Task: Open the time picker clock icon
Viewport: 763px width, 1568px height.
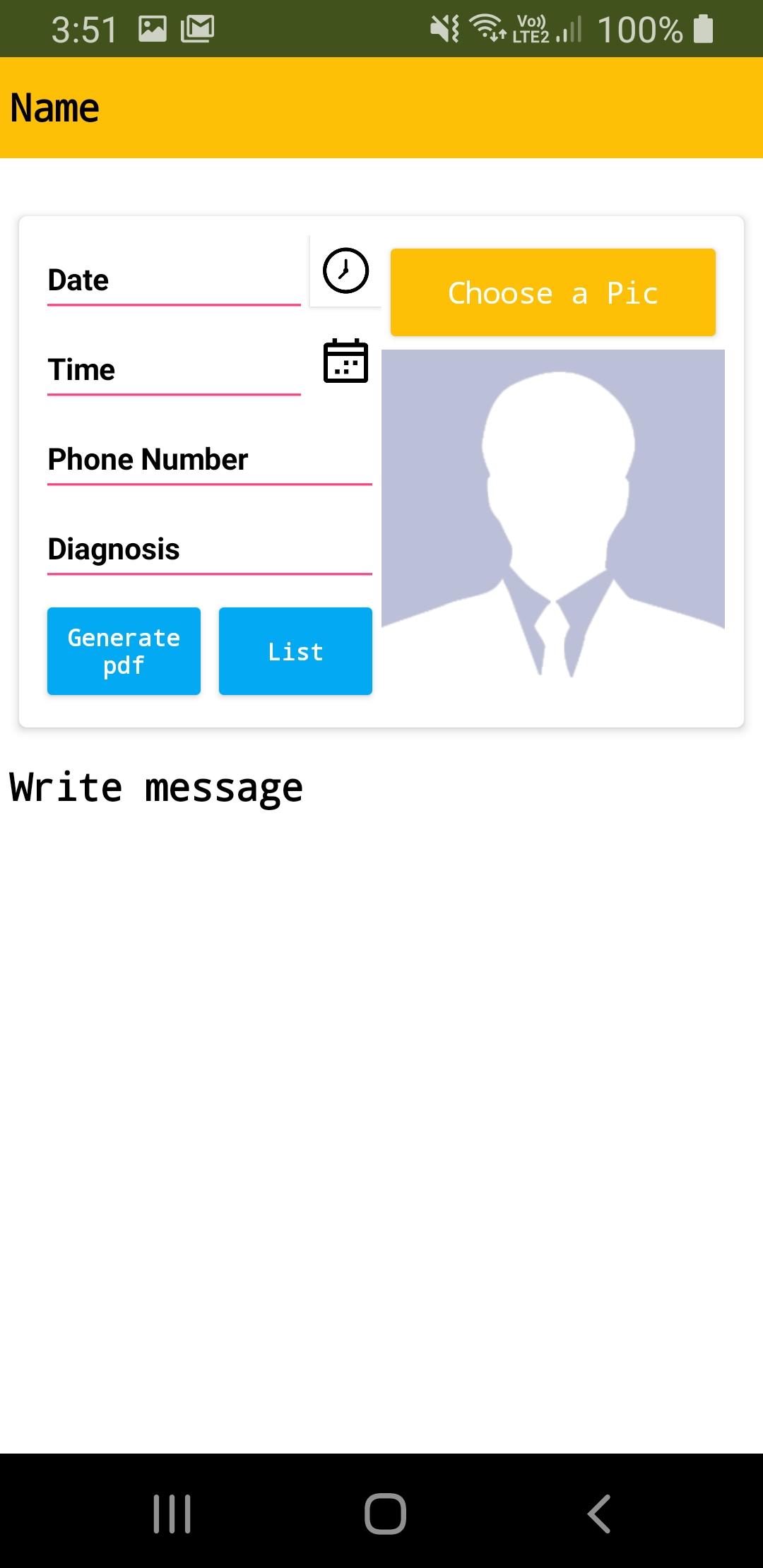Action: point(344,271)
